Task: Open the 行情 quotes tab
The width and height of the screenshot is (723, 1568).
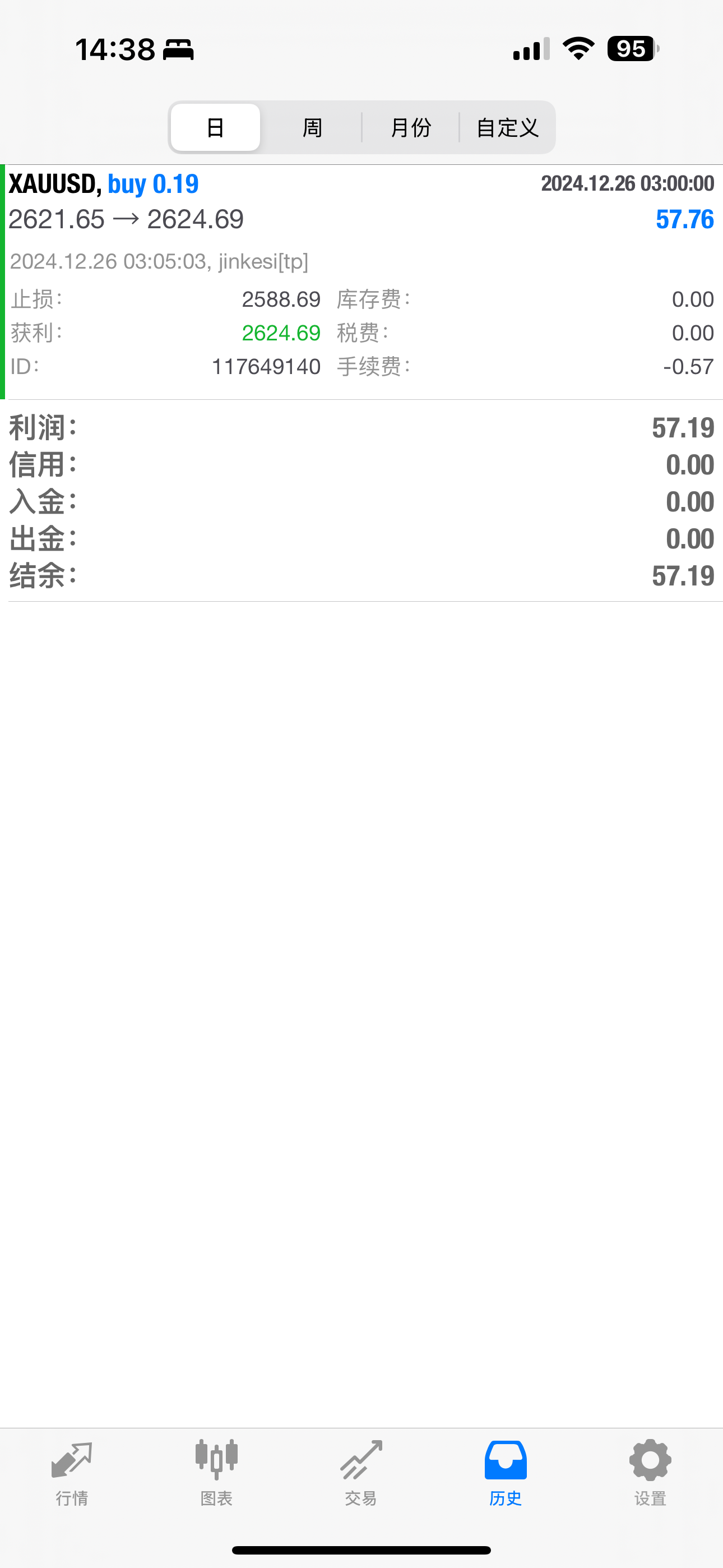Action: coord(72,1472)
